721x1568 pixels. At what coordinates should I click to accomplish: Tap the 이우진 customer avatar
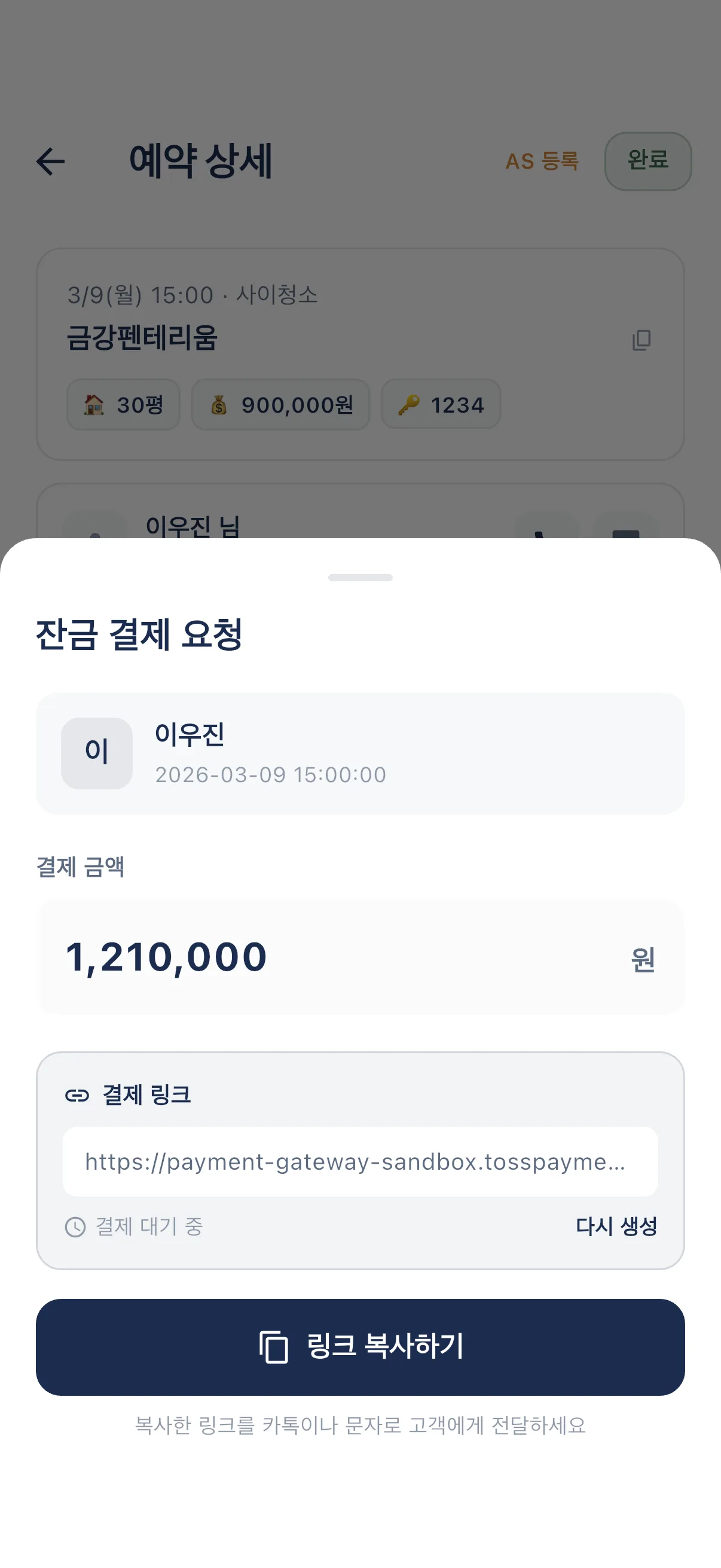(x=97, y=753)
